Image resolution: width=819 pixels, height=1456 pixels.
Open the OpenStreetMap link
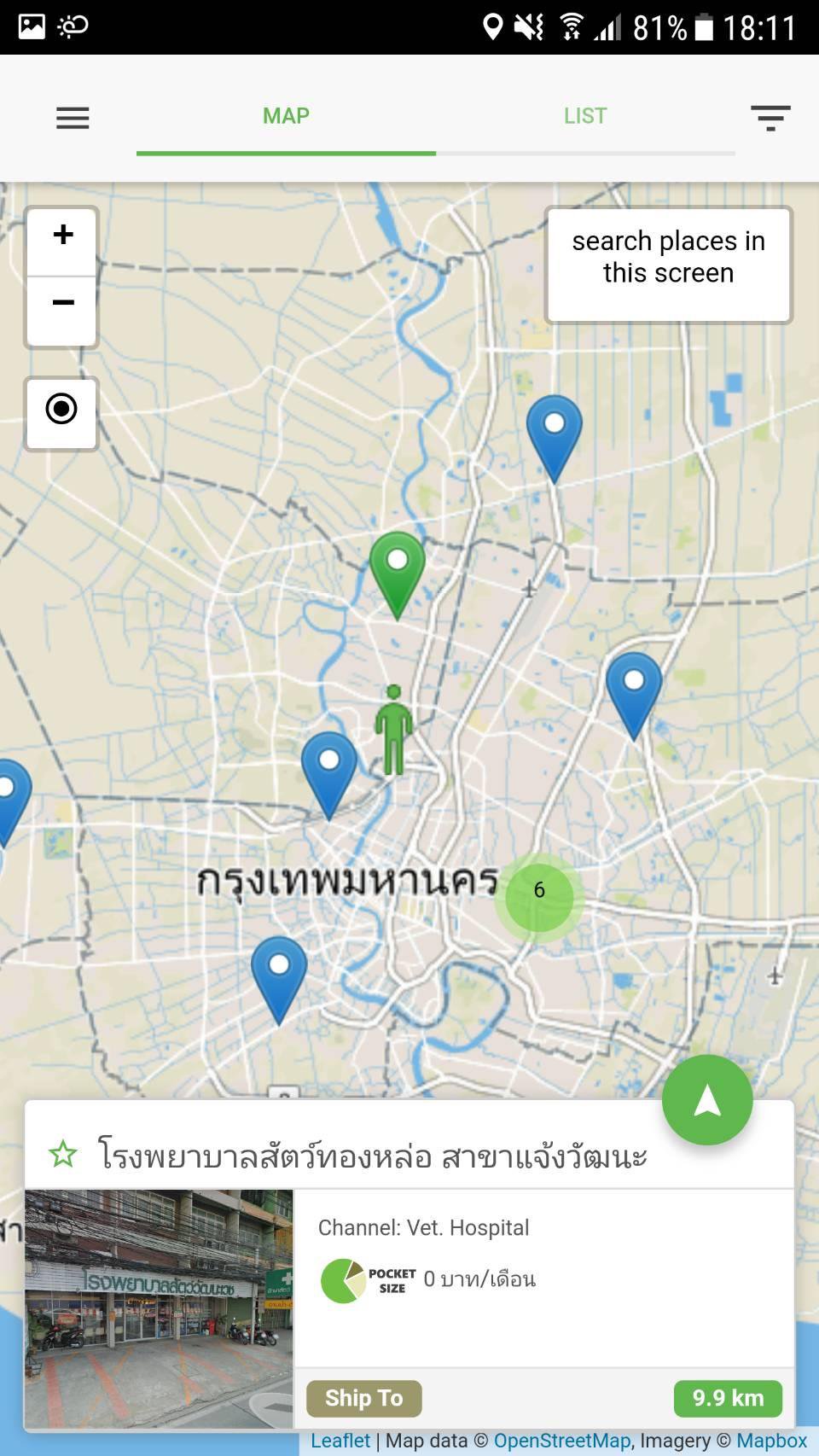[562, 1441]
